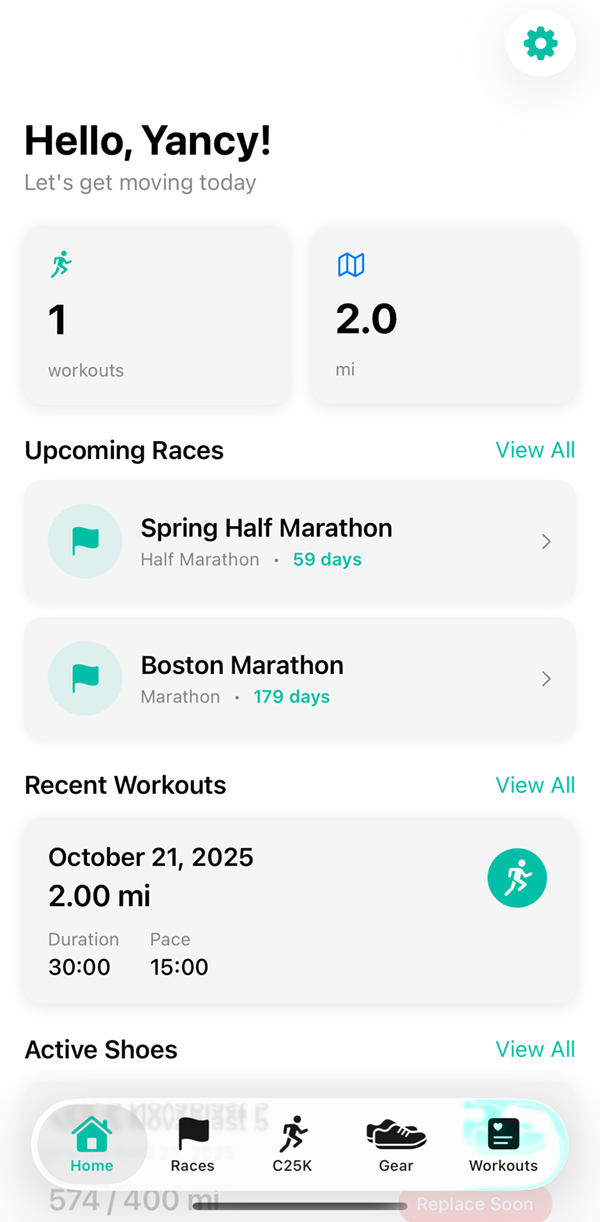The height and width of the screenshot is (1222, 600).
Task: Open the October 21, 2025 workout
Action: (300, 910)
